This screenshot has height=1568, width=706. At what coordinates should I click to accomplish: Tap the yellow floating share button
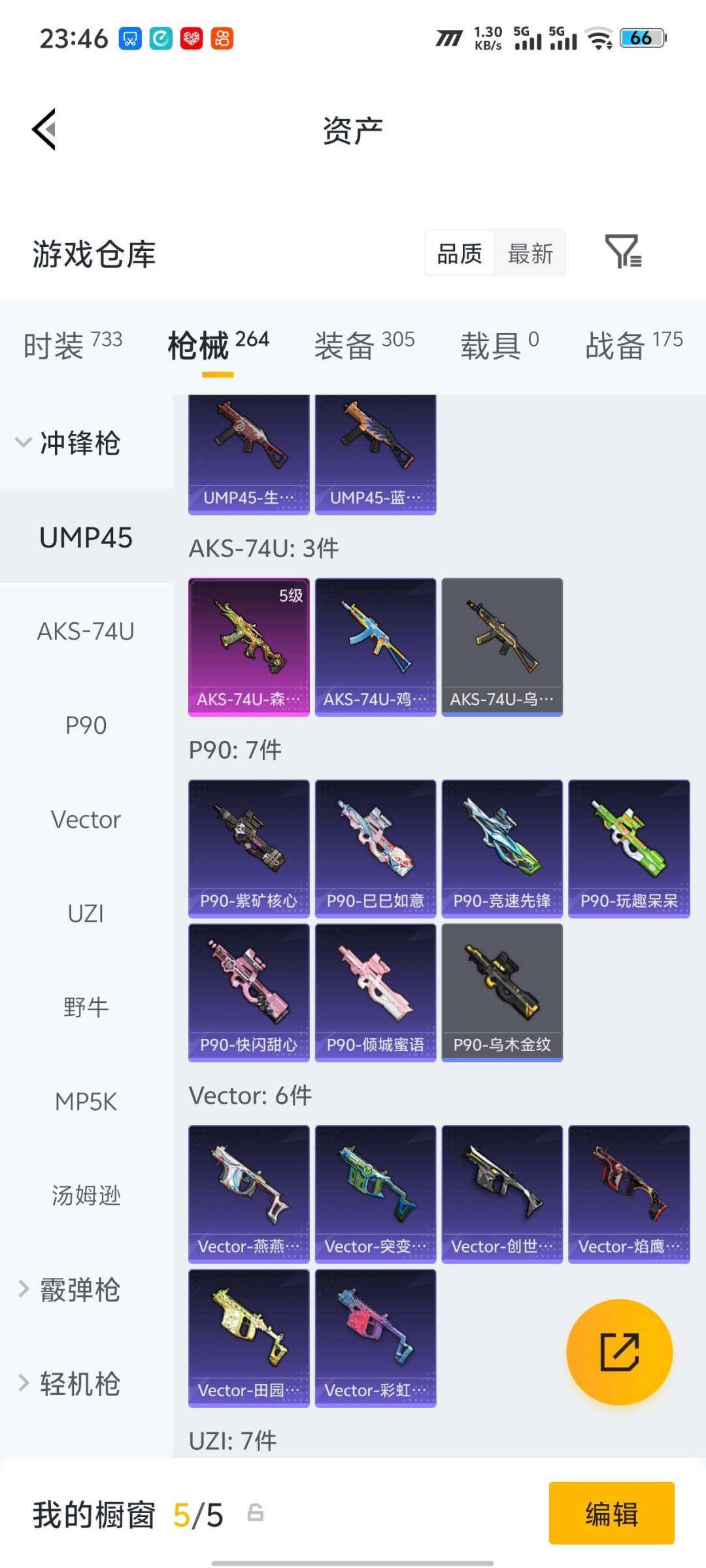[x=619, y=1352]
